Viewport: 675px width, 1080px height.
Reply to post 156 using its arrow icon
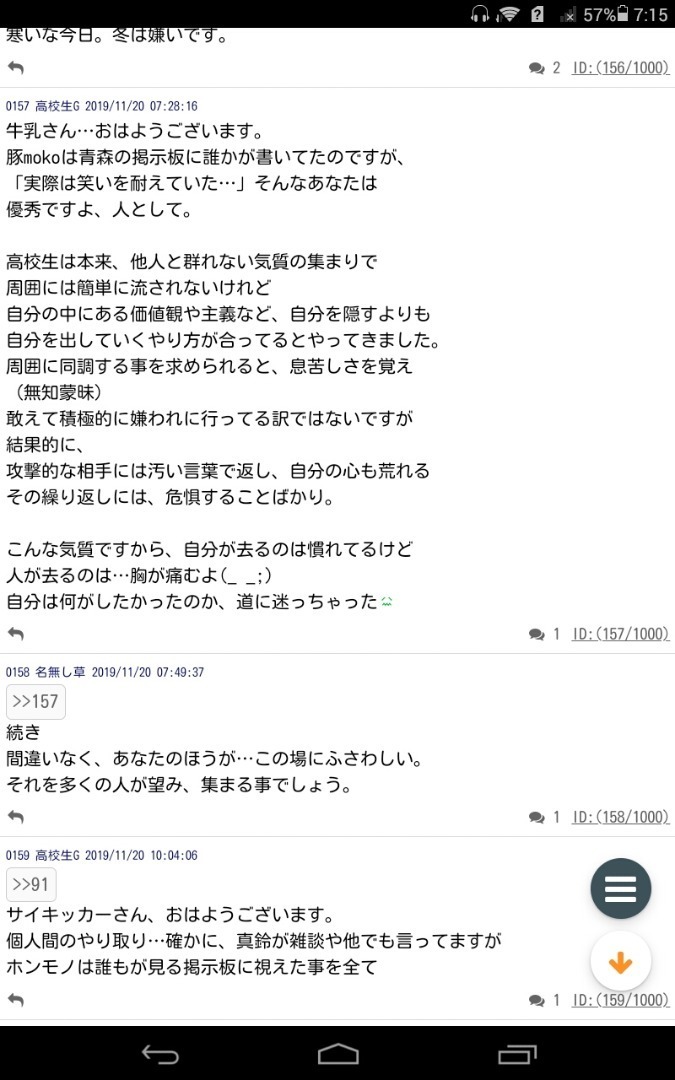click(16, 68)
